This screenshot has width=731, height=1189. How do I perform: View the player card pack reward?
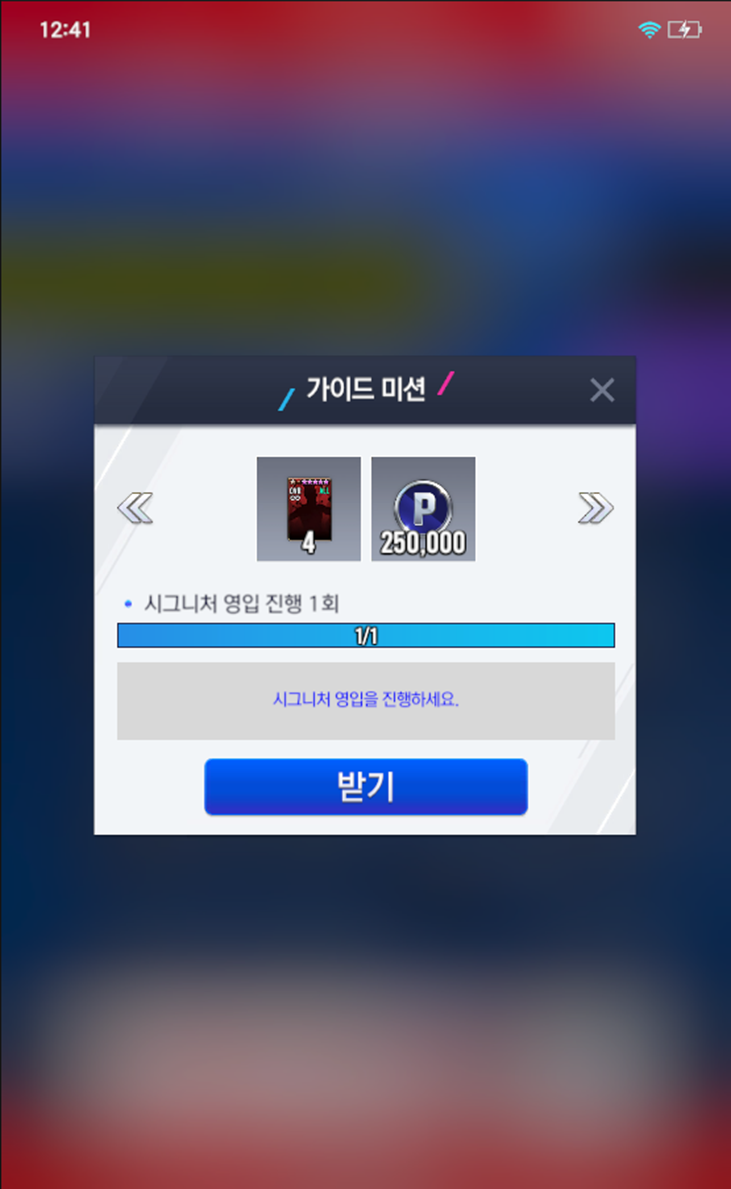tap(308, 509)
